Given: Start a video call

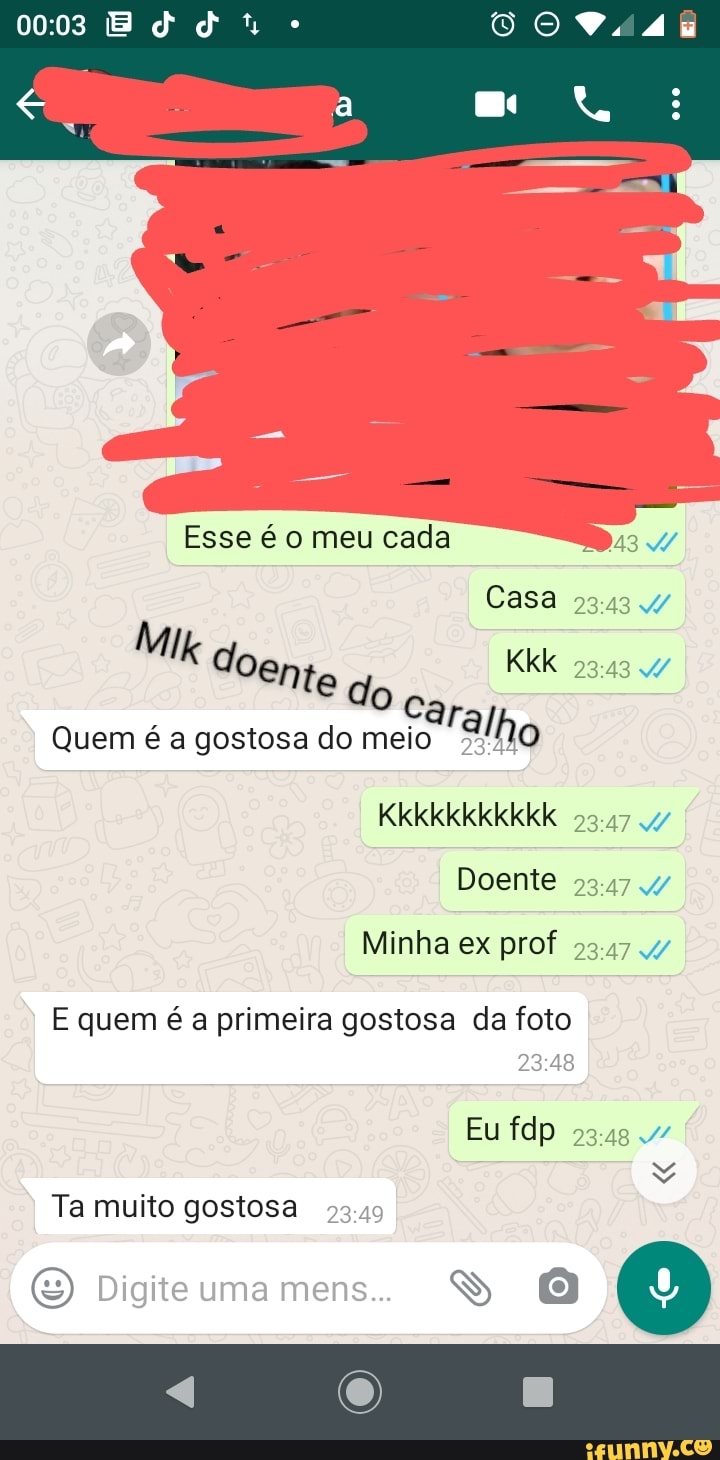Looking at the screenshot, I should click(x=495, y=104).
